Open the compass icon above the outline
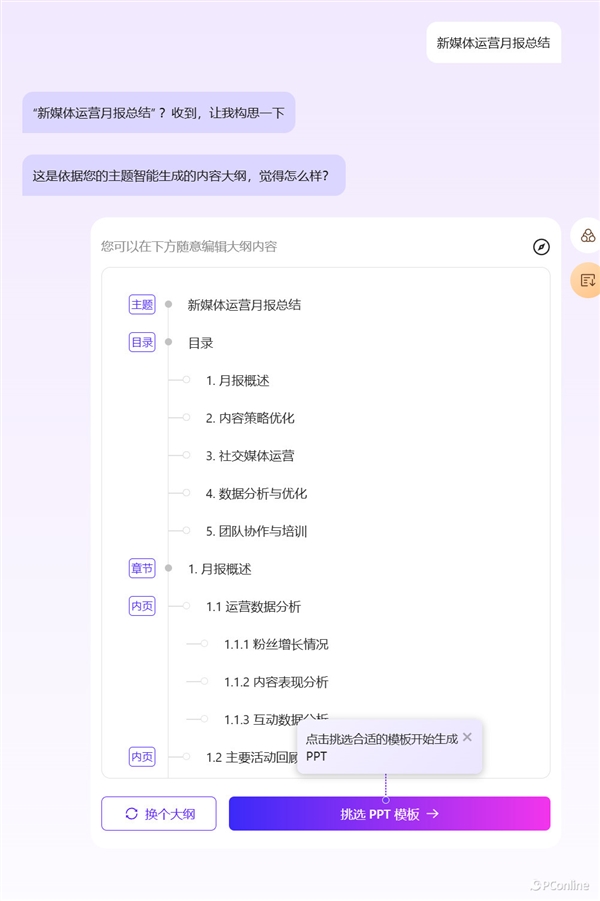Image resolution: width=600 pixels, height=901 pixels. (x=541, y=247)
